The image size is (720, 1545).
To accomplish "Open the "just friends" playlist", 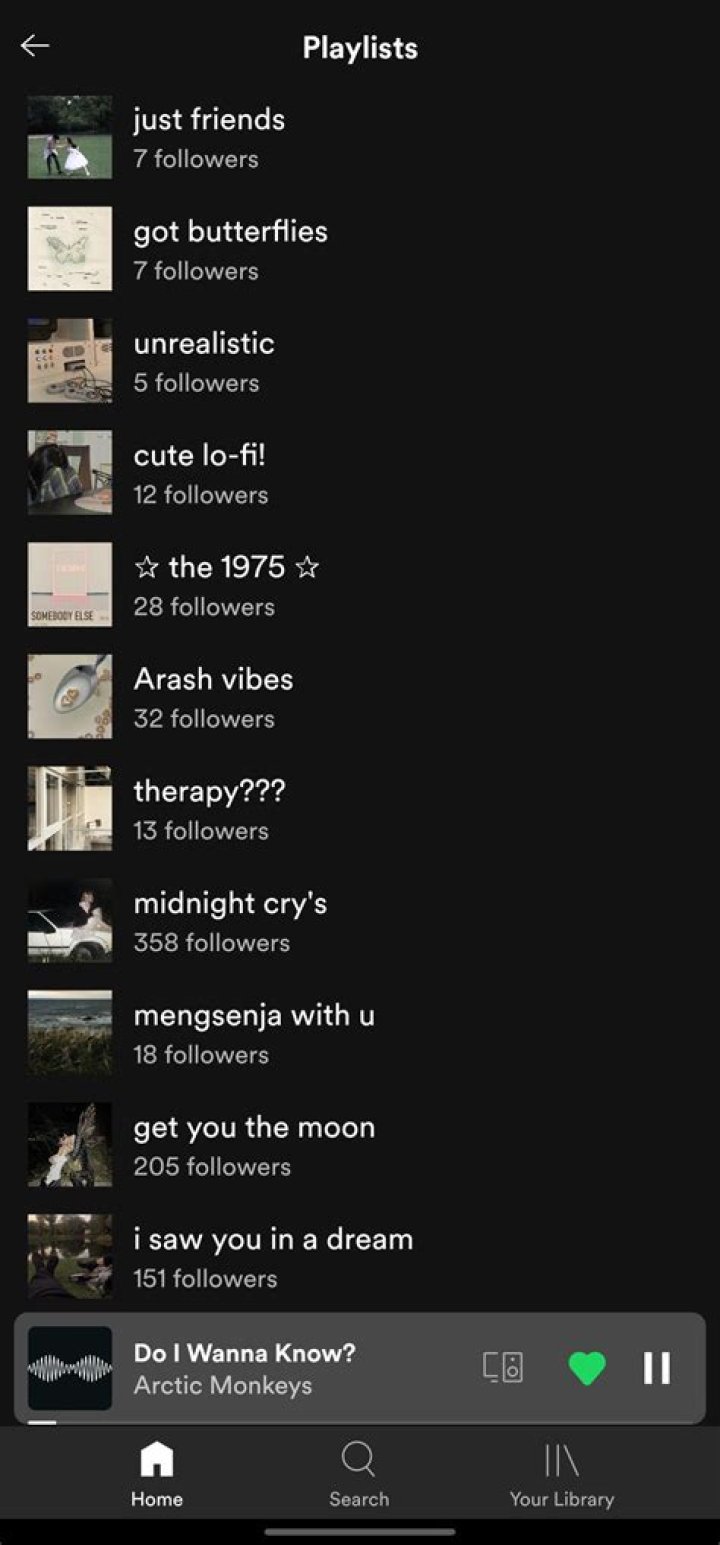I will 209,137.
